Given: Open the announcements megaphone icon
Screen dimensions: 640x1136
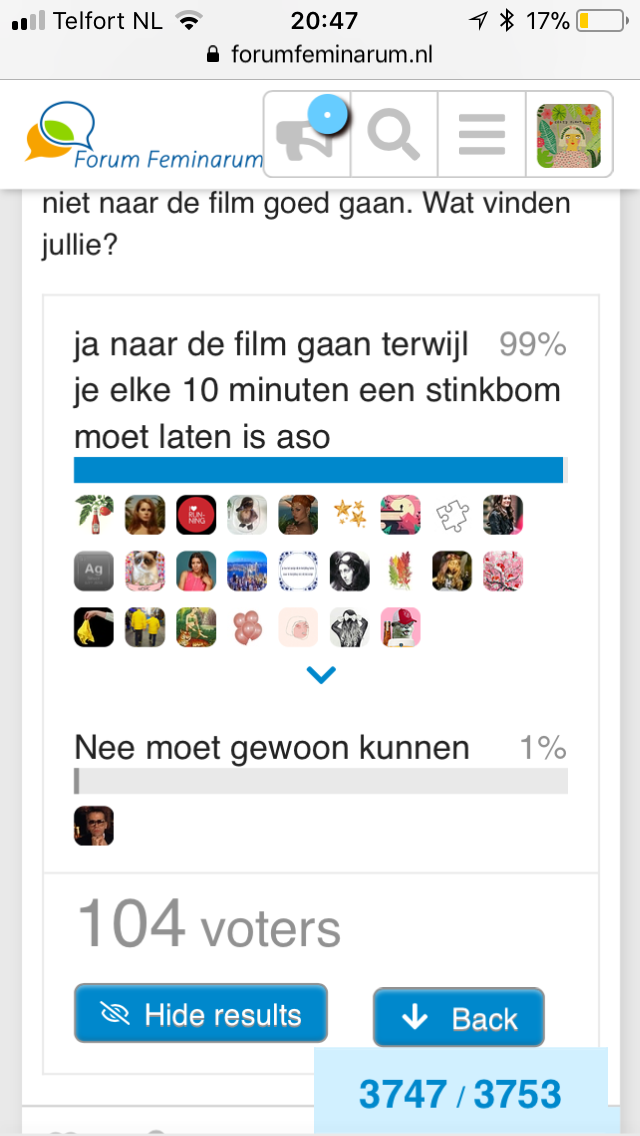Looking at the screenshot, I should (307, 134).
